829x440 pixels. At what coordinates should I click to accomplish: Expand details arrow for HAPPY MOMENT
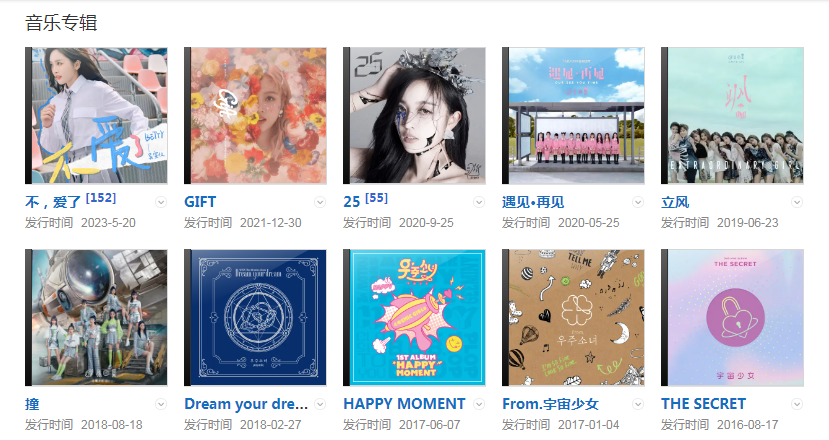479,404
